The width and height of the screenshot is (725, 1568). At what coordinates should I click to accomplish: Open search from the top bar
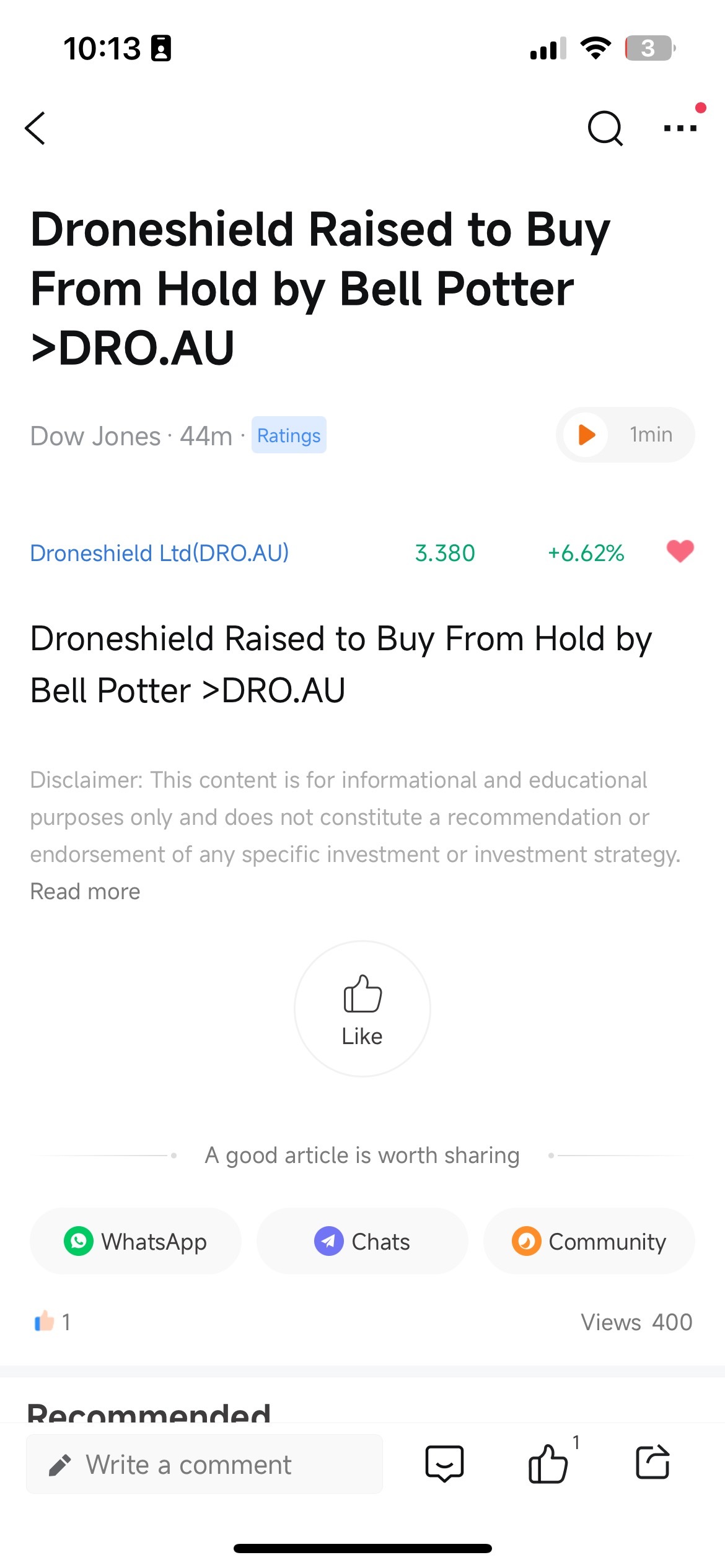click(605, 128)
